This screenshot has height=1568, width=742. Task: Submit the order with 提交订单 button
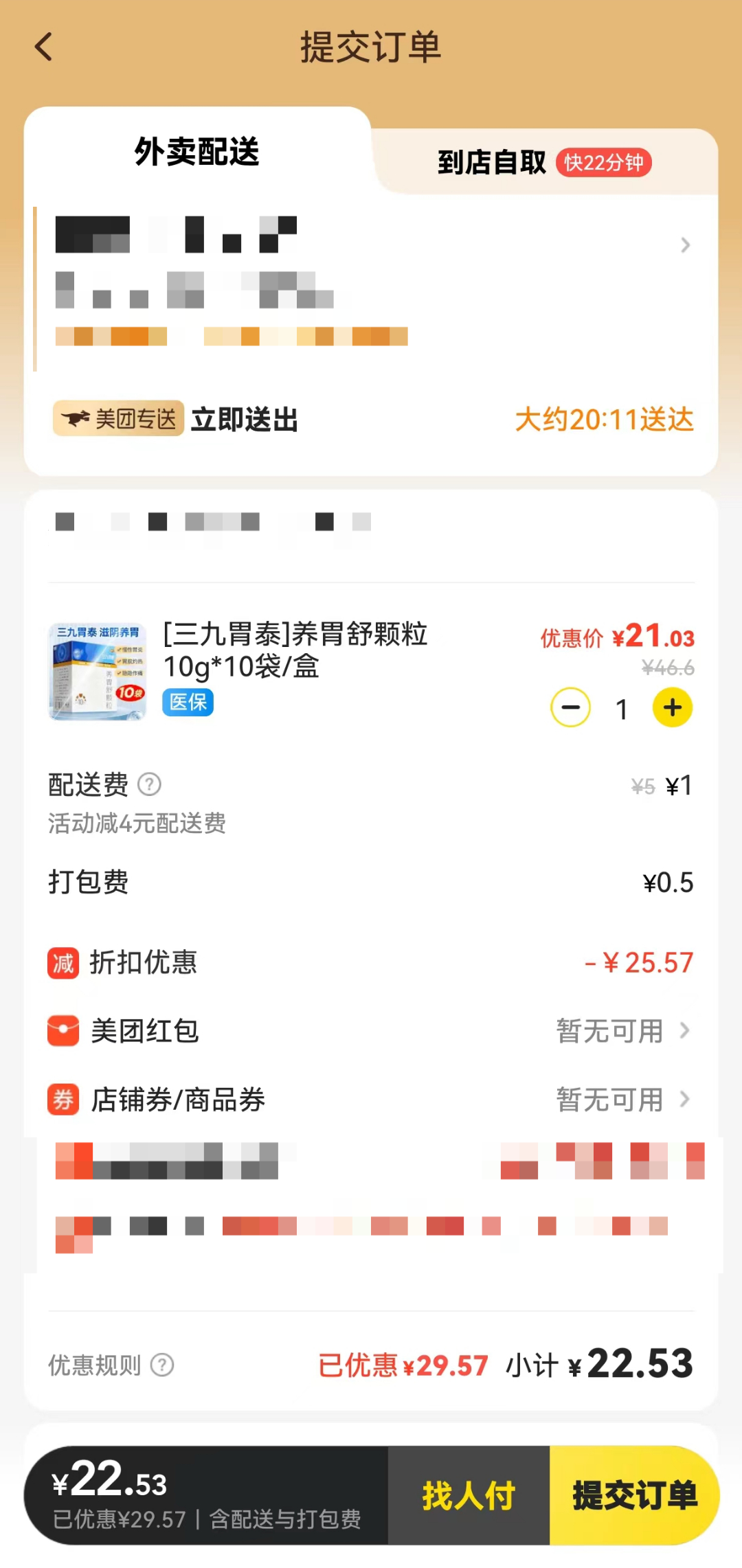click(634, 1495)
